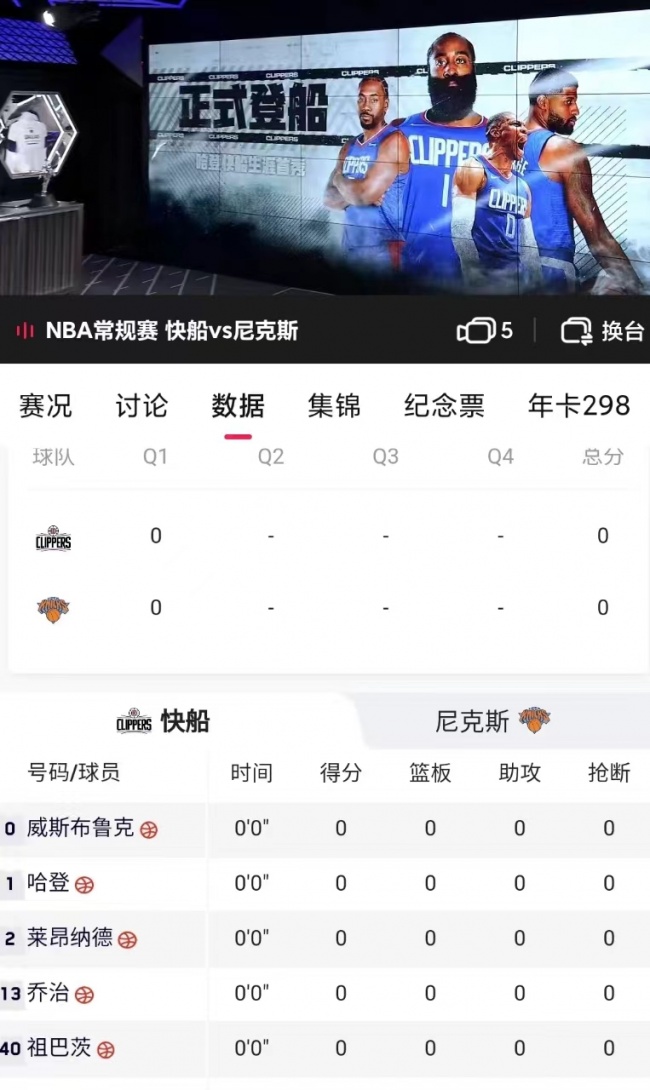
Task: Switch to 尼克斯 team player stats
Action: pos(492,721)
